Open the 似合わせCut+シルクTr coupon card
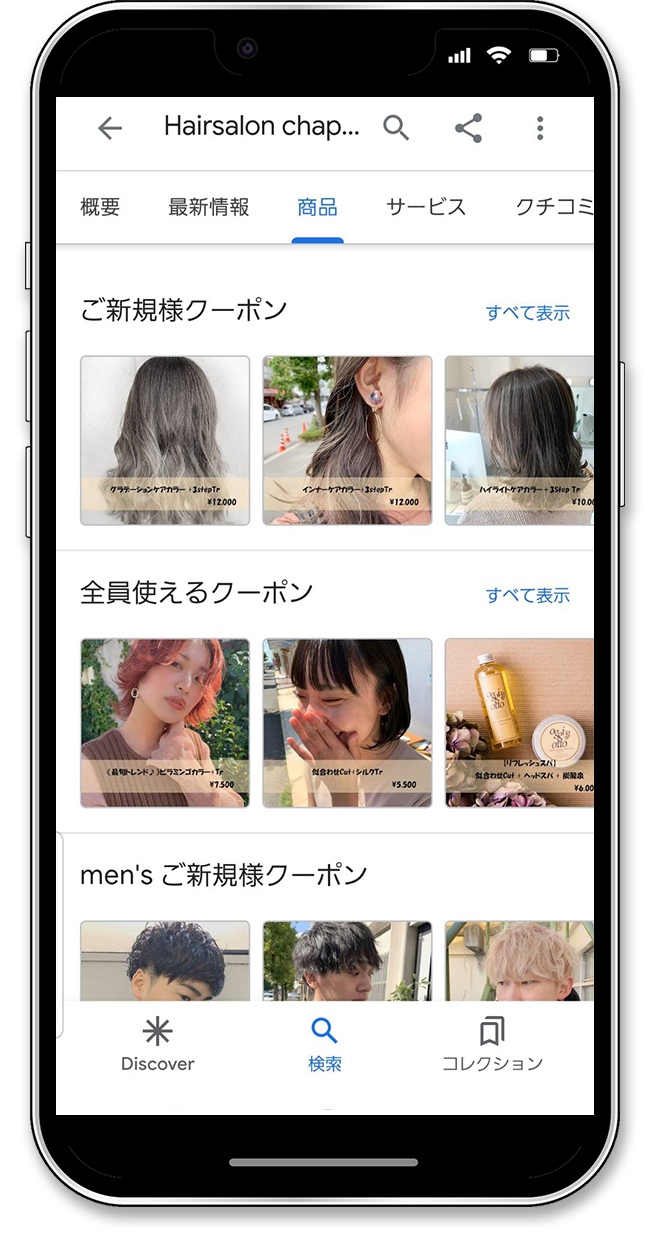 pos(347,723)
